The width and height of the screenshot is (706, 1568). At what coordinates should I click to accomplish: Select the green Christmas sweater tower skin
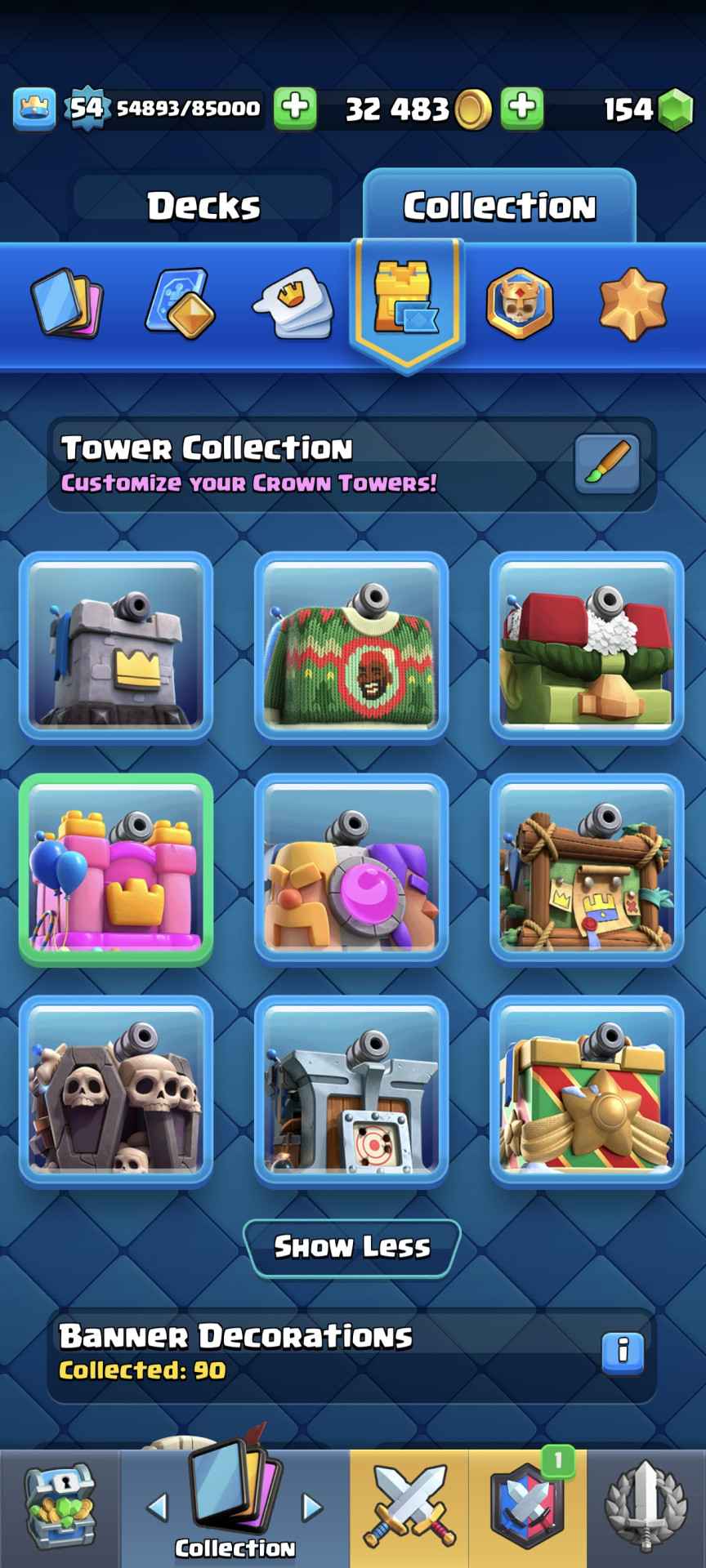pos(351,647)
